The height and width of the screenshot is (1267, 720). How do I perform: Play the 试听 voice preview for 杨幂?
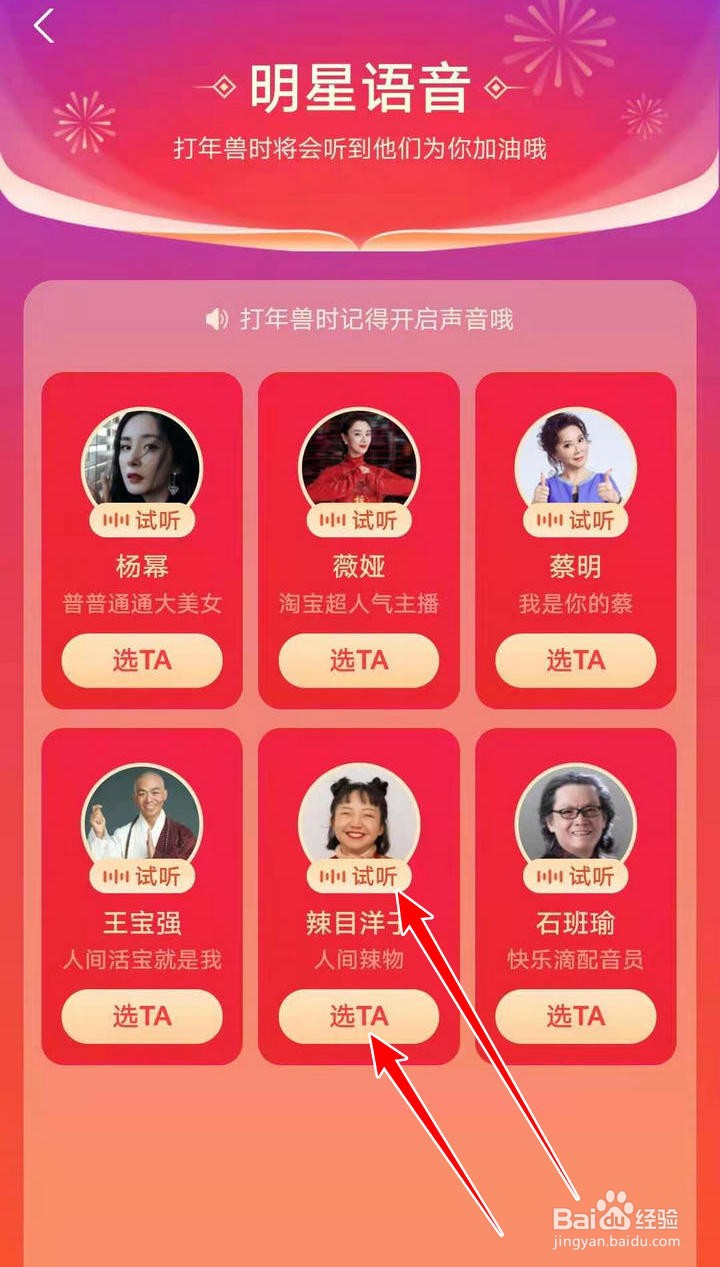[x=143, y=519]
